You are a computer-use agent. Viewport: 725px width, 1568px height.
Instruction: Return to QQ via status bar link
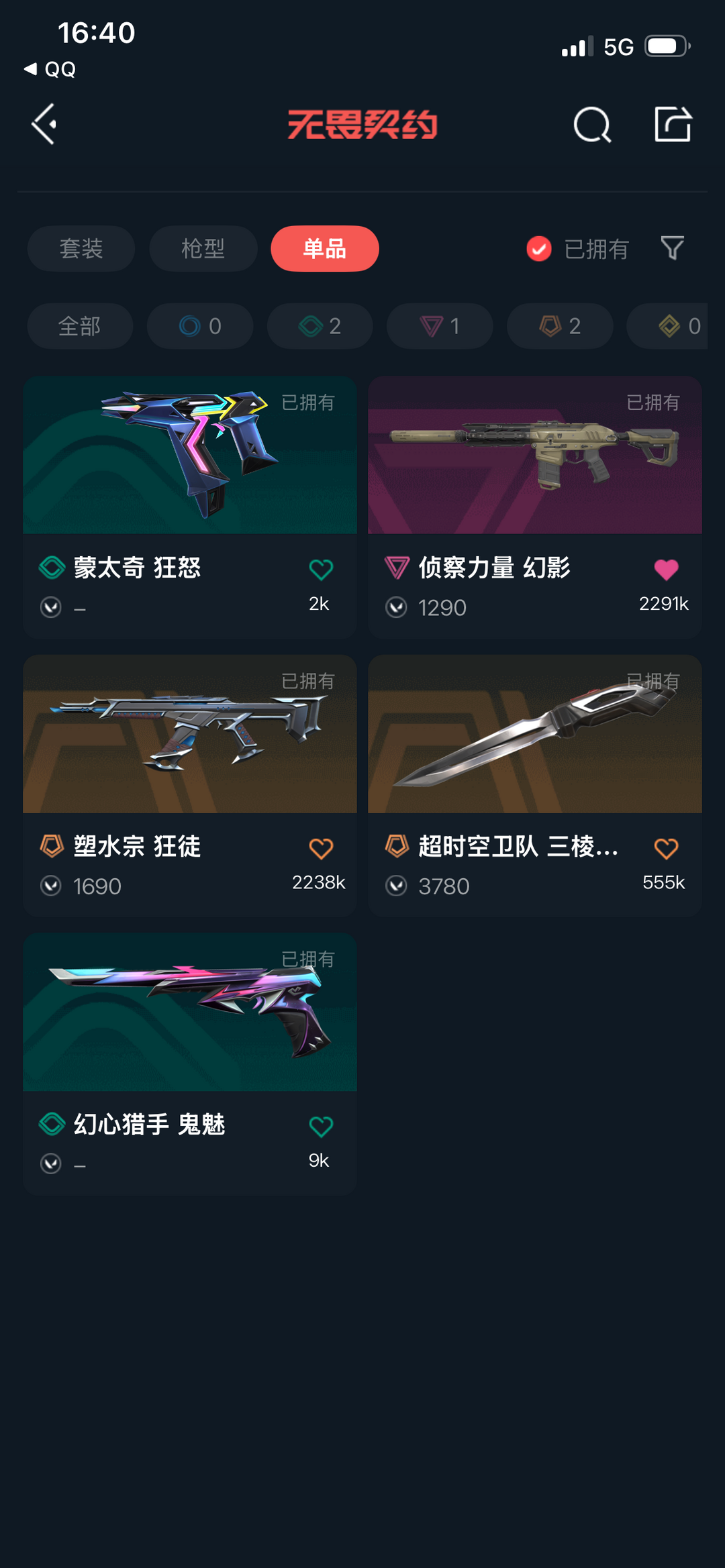(x=50, y=69)
